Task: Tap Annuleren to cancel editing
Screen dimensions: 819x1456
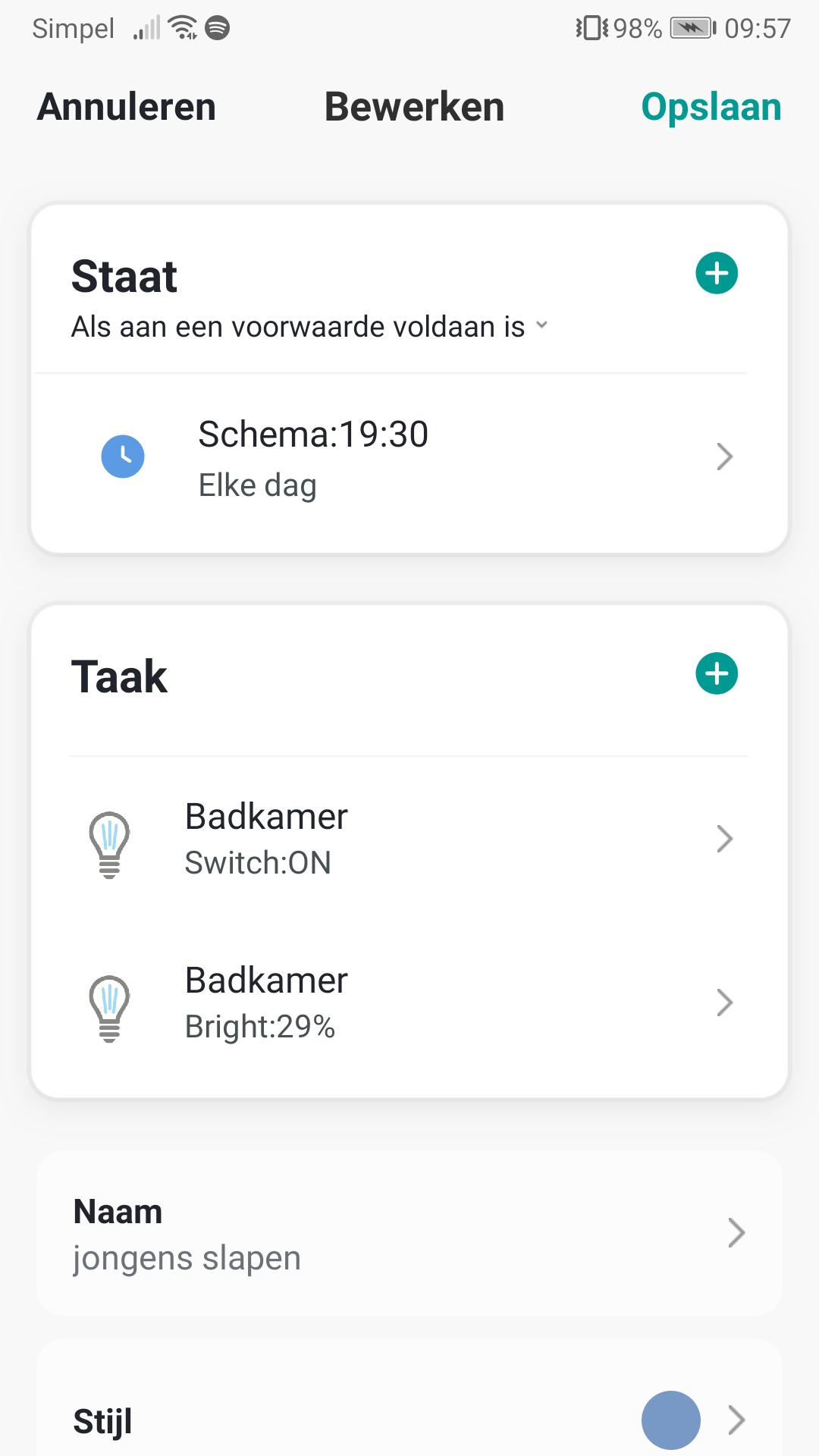Action: 127,107
